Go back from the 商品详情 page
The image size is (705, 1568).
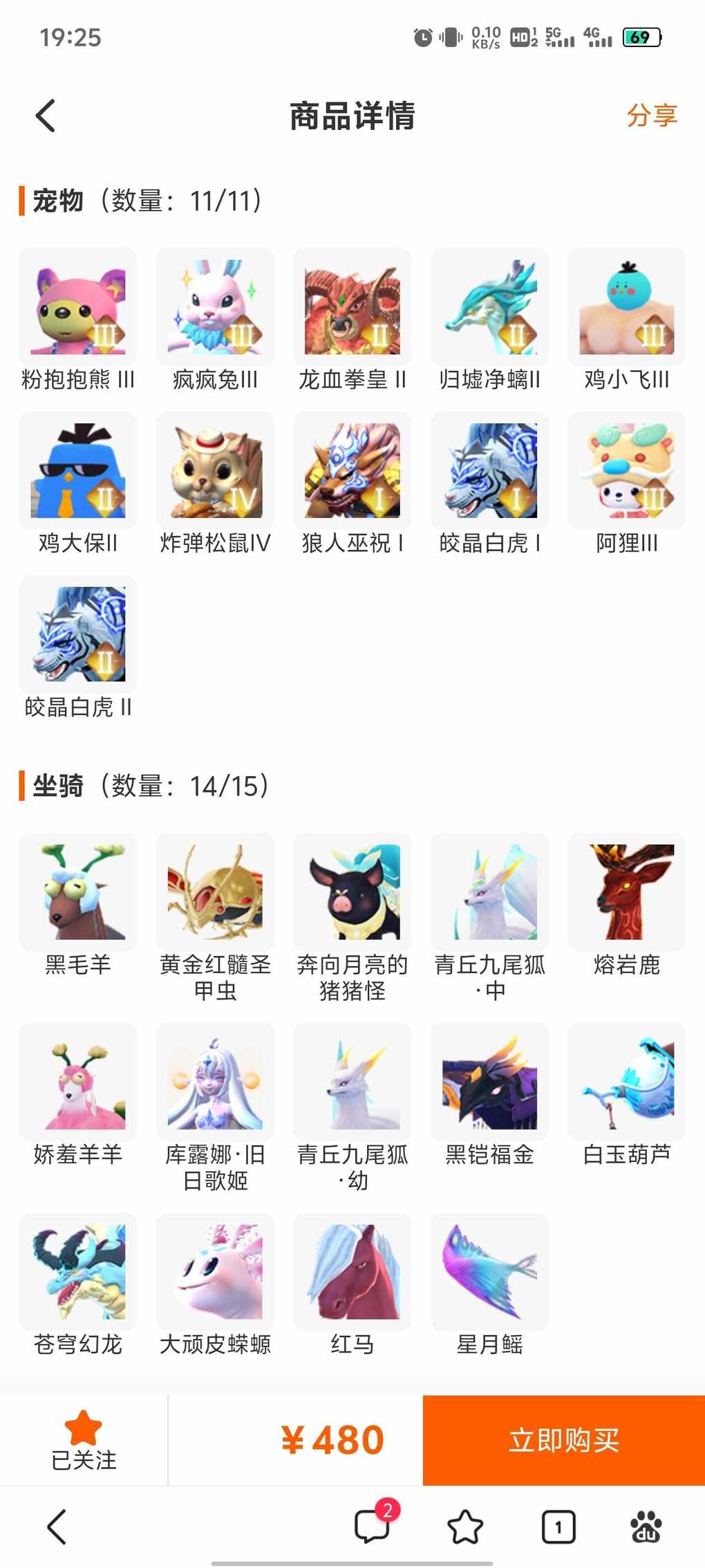pos(46,116)
